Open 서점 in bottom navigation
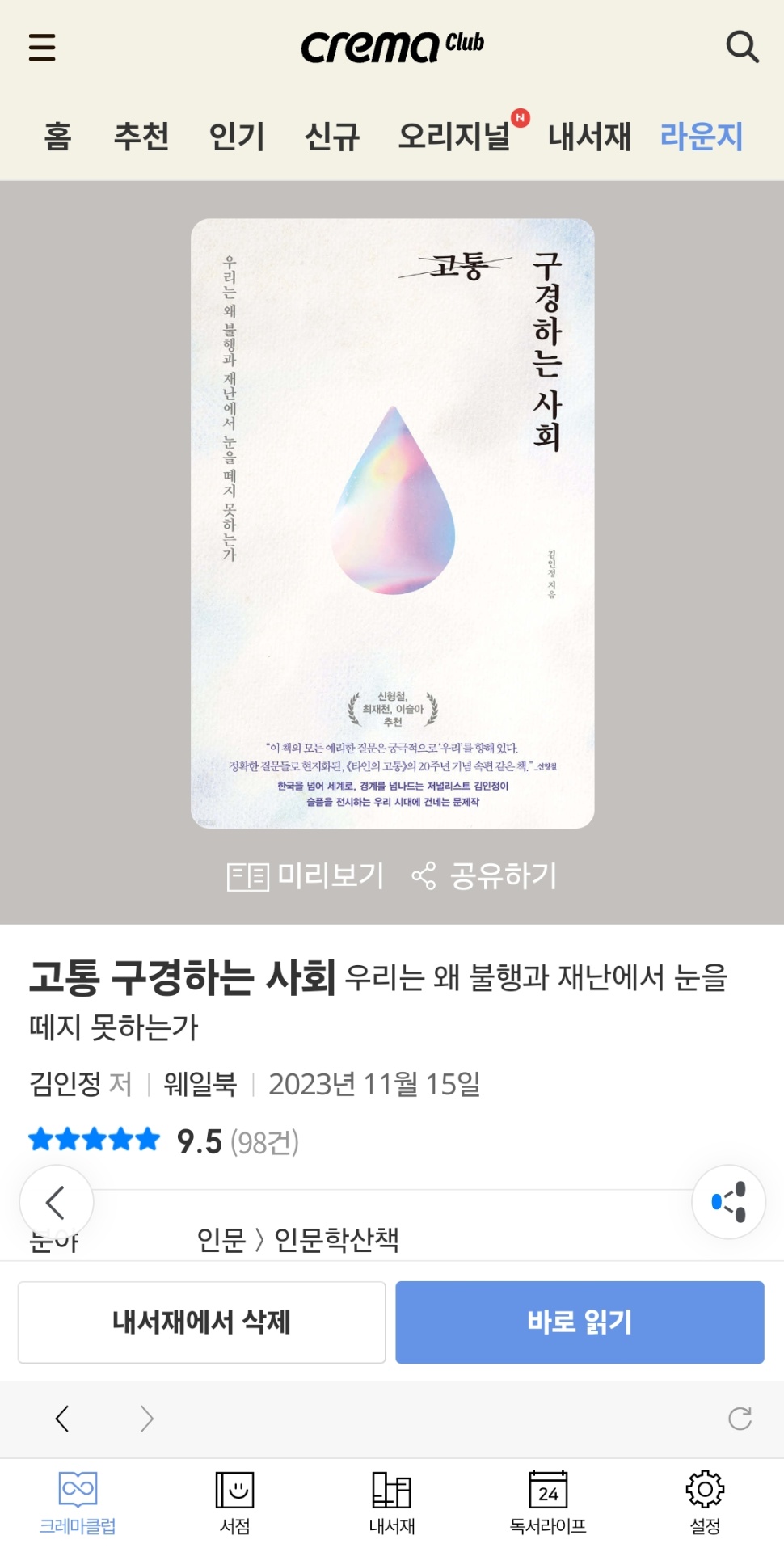 (234, 1503)
